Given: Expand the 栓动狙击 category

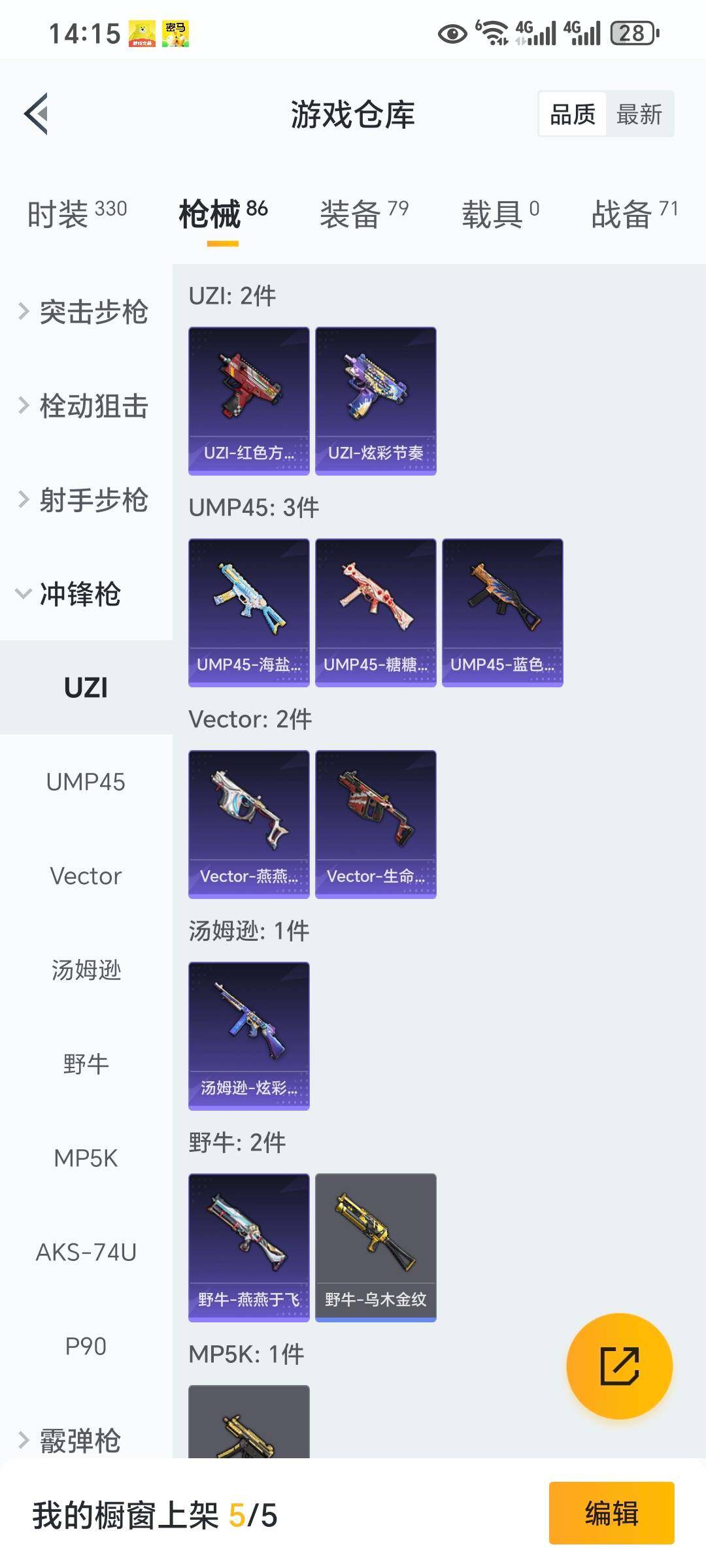Looking at the screenshot, I should 85,406.
